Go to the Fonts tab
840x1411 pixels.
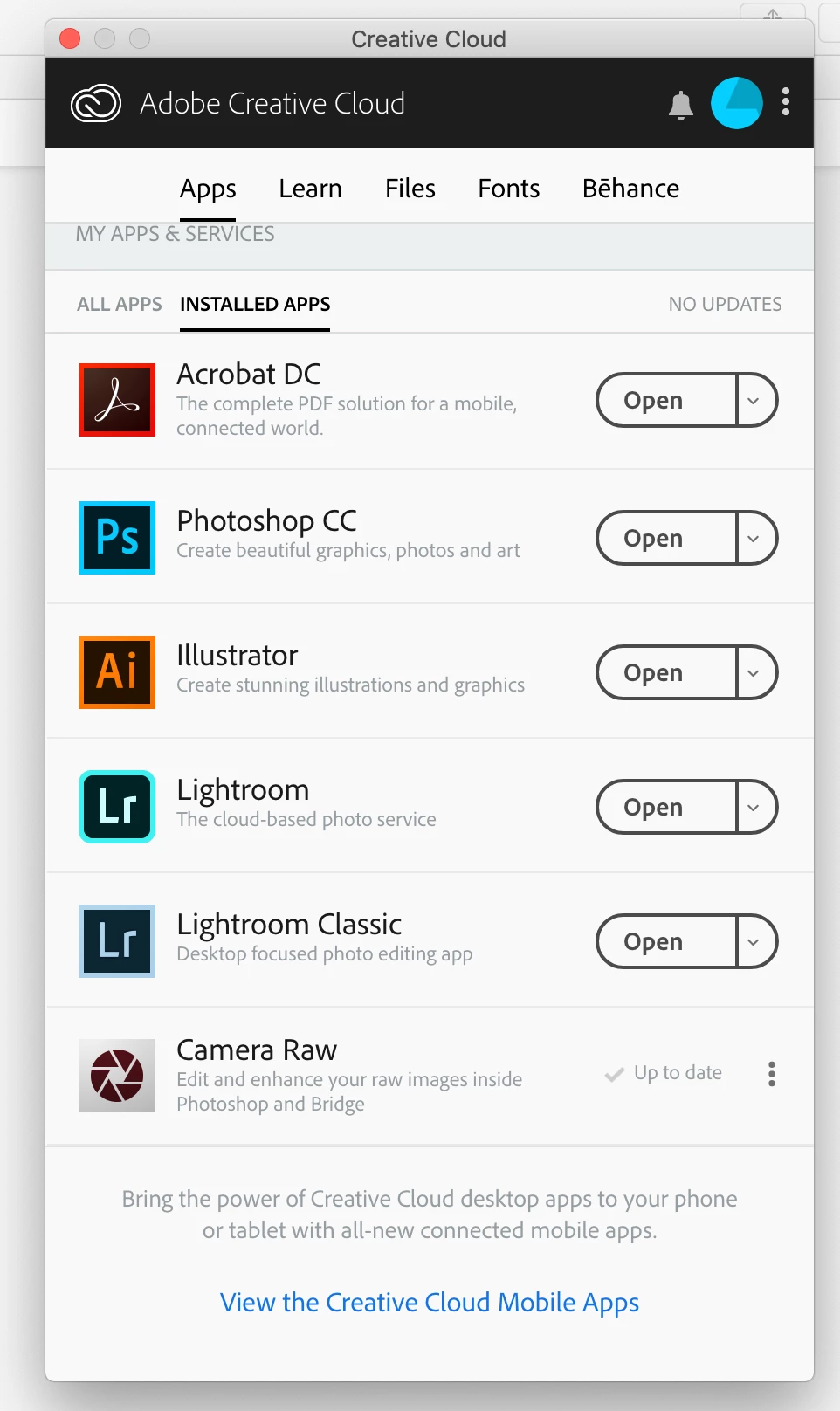click(508, 189)
